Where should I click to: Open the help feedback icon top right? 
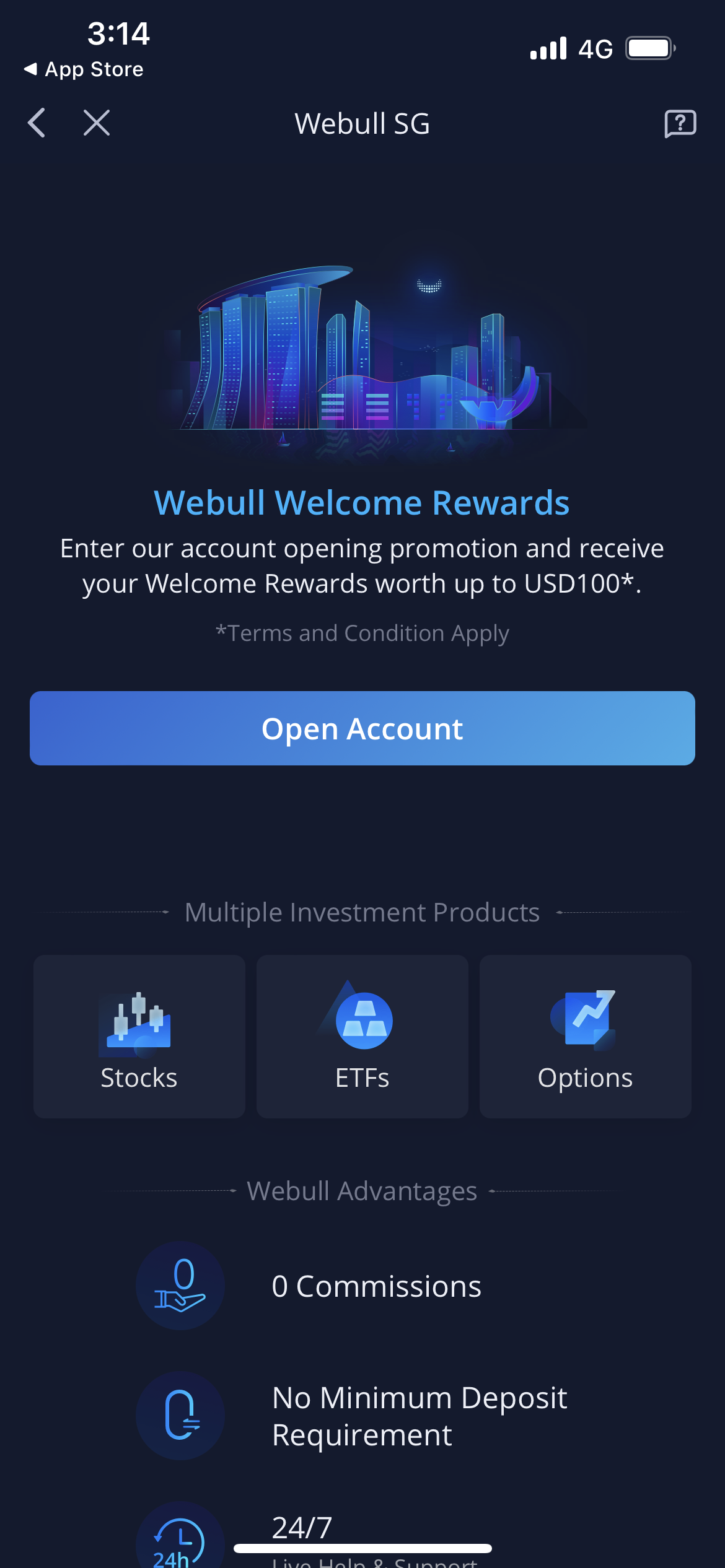pos(680,123)
